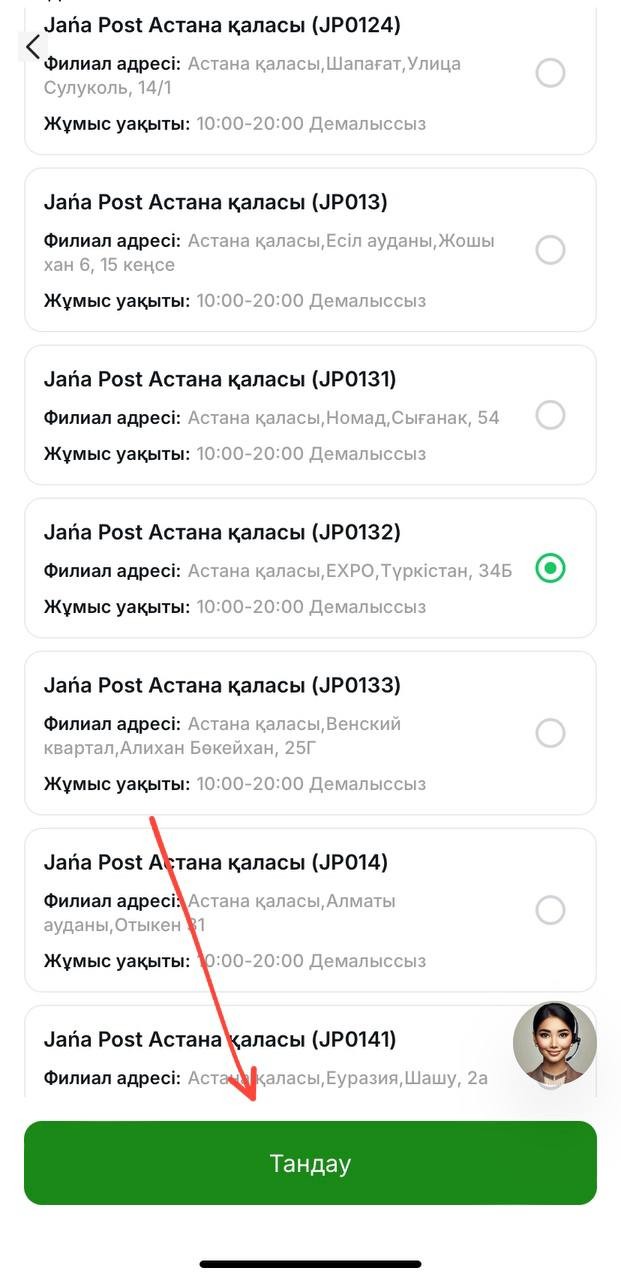Image resolution: width=621 pixels, height=1280 pixels.
Task: Open the support assistant avatar chat
Action: 555,1044
